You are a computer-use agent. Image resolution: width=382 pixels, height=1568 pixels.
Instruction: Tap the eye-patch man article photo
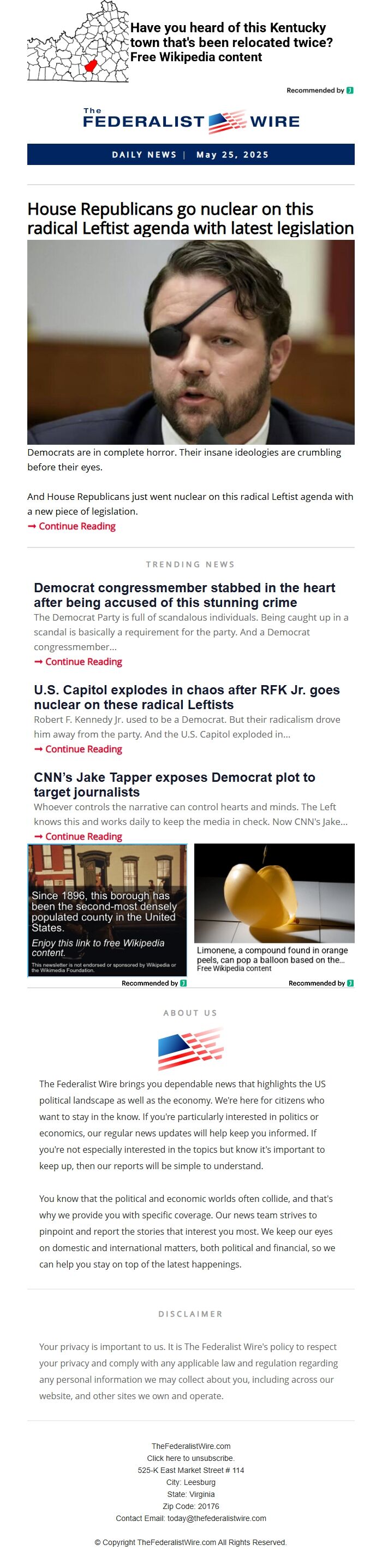pyautogui.click(x=190, y=342)
